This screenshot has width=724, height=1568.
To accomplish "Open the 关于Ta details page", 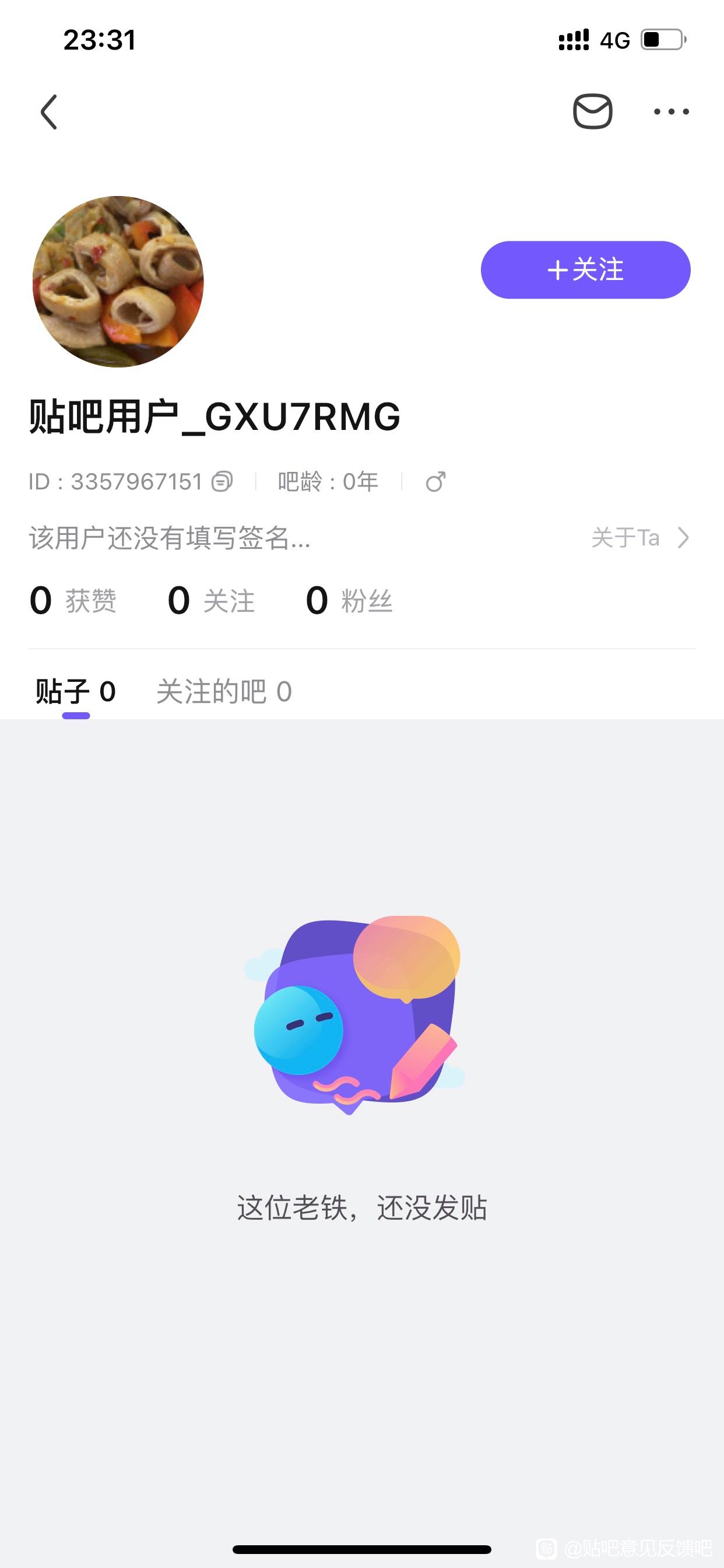I will click(640, 537).
